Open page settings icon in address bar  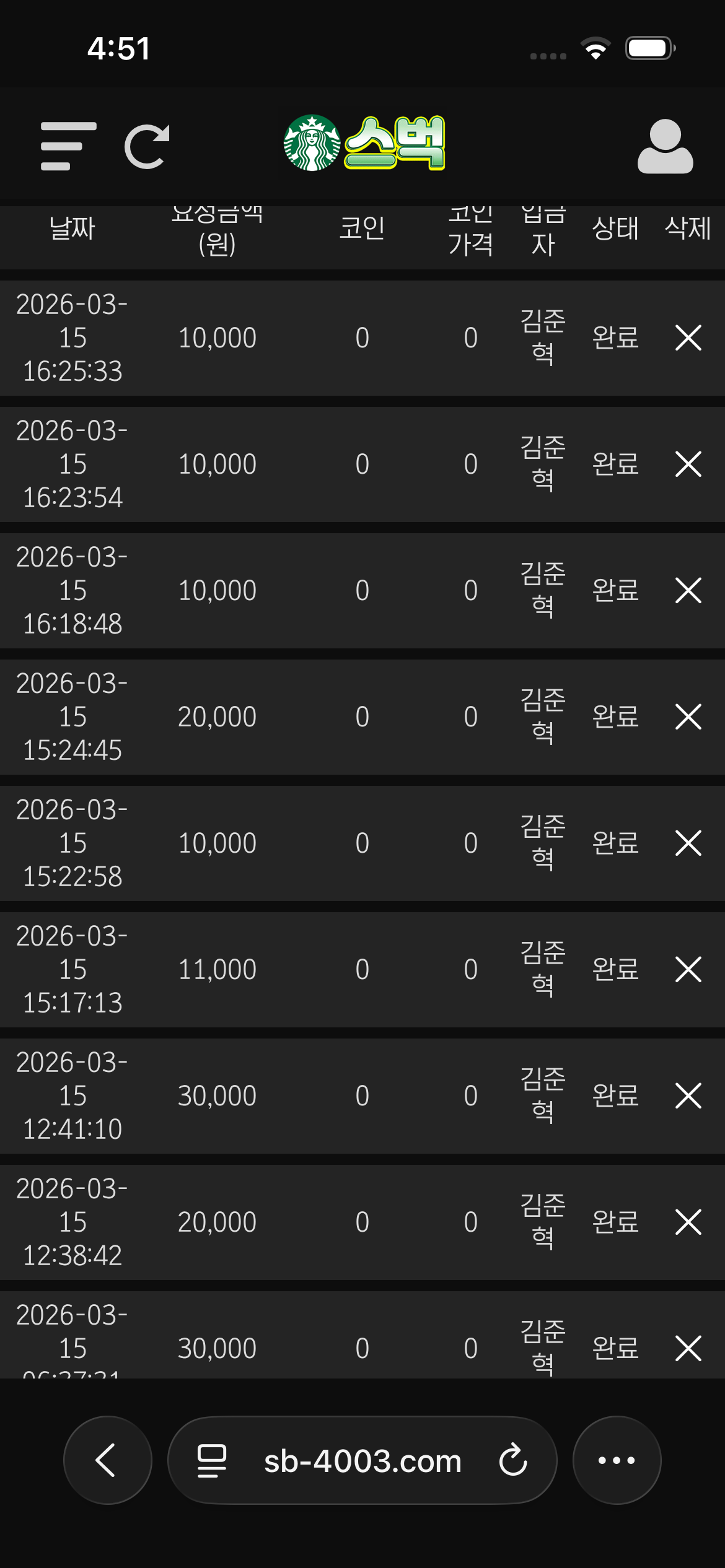pyautogui.click(x=211, y=1460)
